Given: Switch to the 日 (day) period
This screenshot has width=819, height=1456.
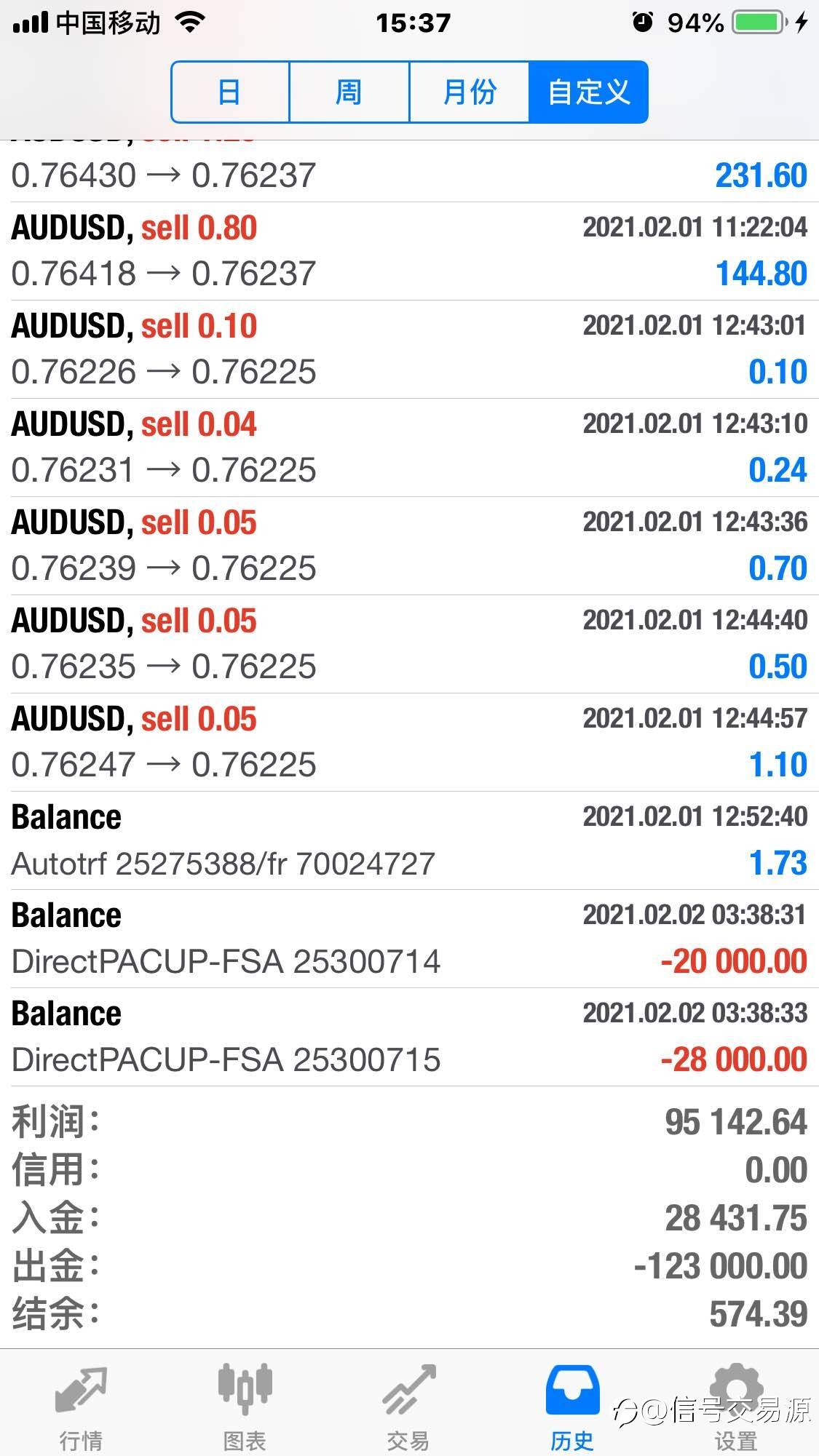Looking at the screenshot, I should point(230,92).
